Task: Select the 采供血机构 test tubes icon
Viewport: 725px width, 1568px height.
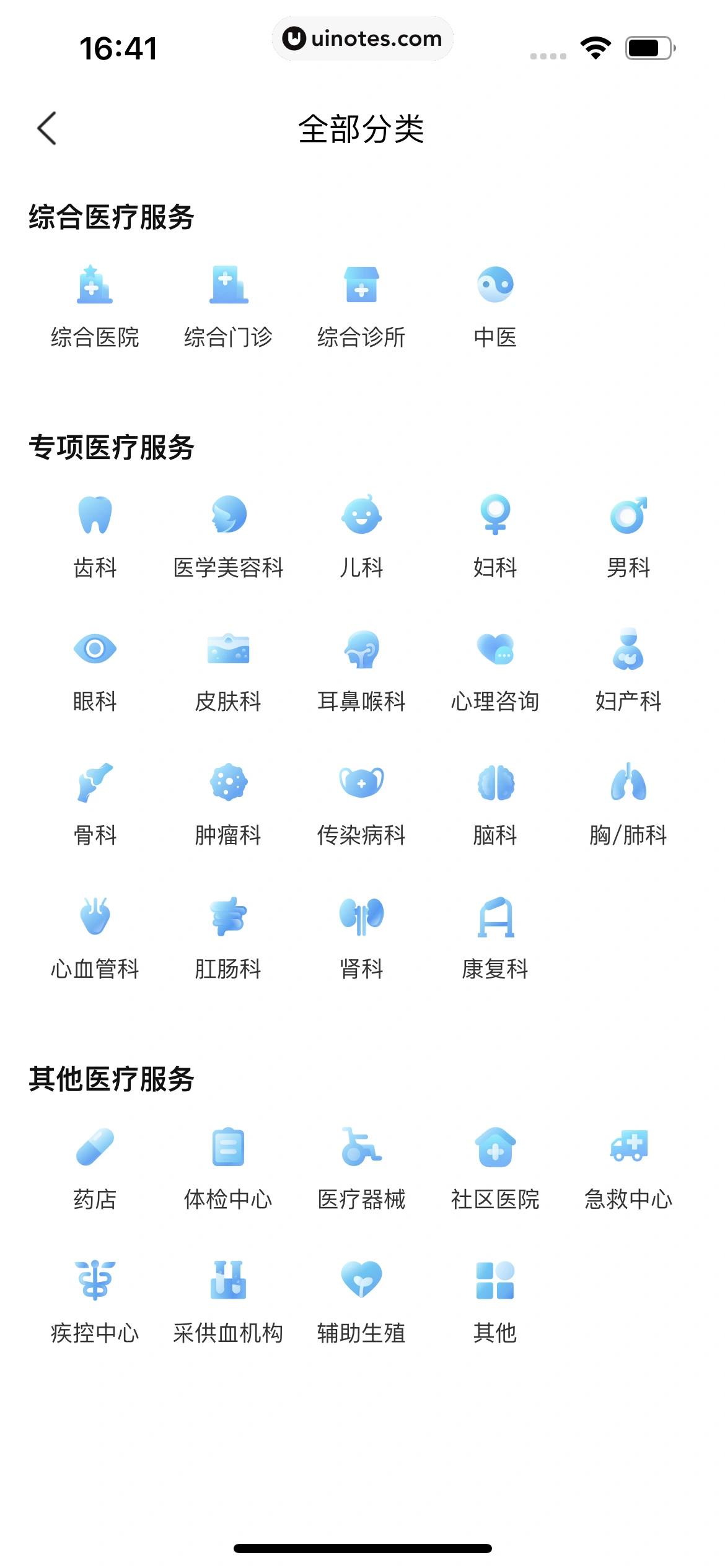Action: 228,1281
